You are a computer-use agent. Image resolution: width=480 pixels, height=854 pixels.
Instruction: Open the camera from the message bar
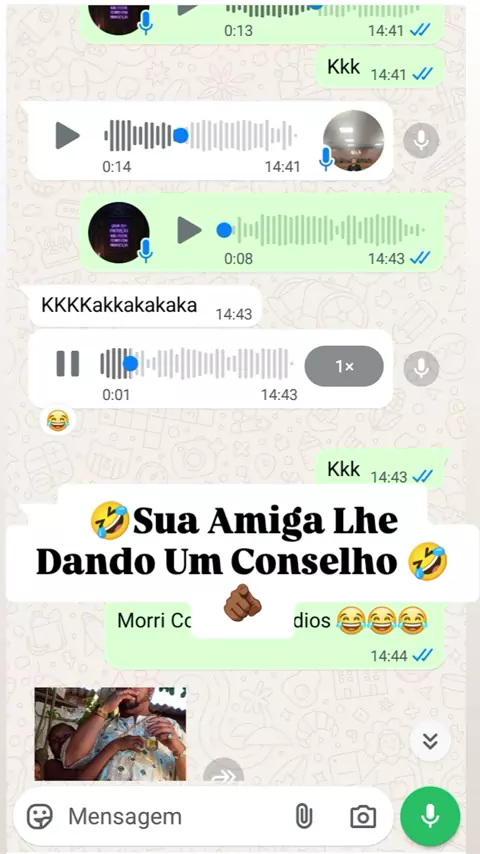pyautogui.click(x=363, y=816)
